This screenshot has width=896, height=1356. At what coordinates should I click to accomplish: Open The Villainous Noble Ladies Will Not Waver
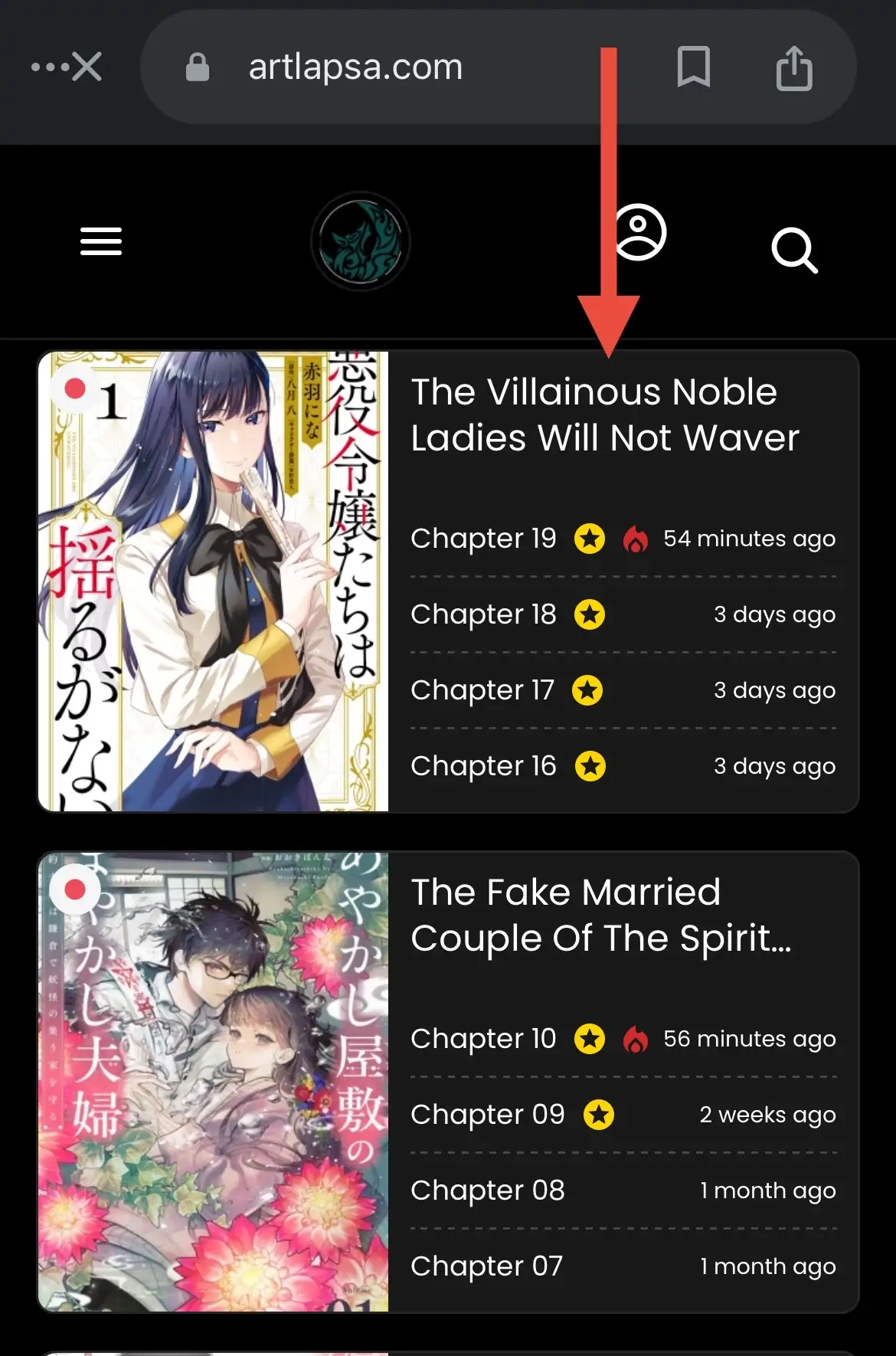(604, 414)
